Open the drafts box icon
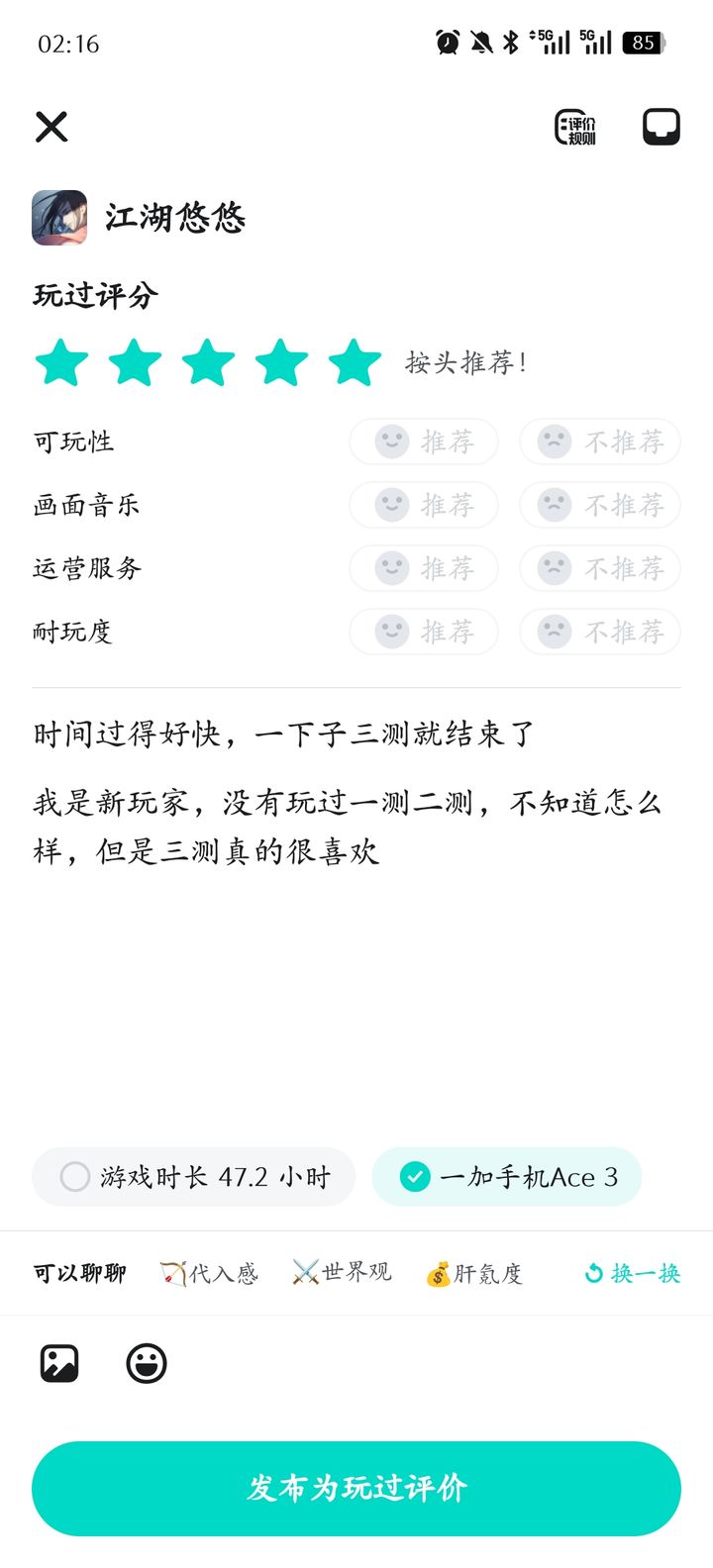The image size is (713, 1568). (661, 127)
